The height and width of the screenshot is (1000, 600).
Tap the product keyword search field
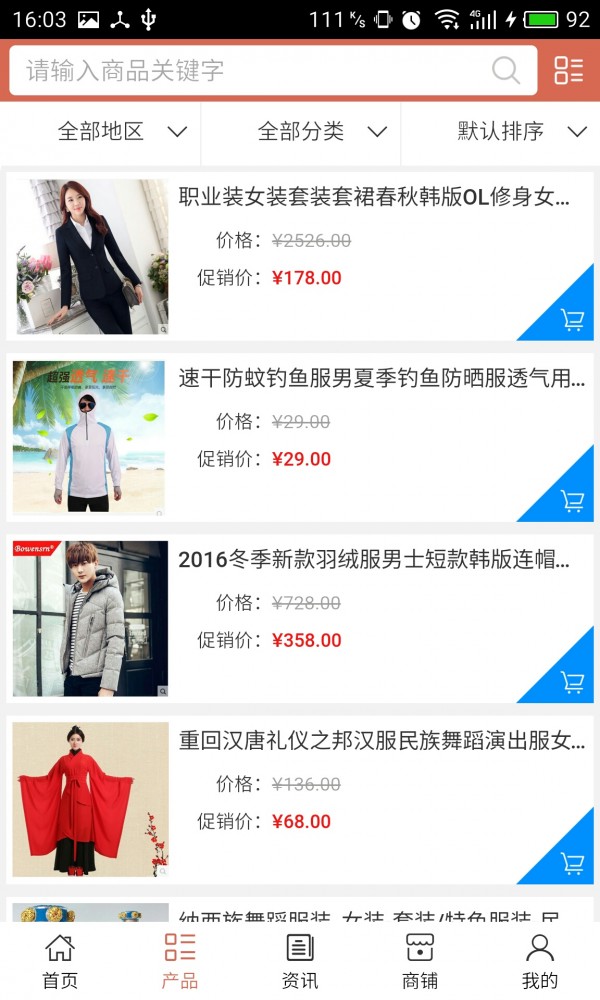[250, 71]
